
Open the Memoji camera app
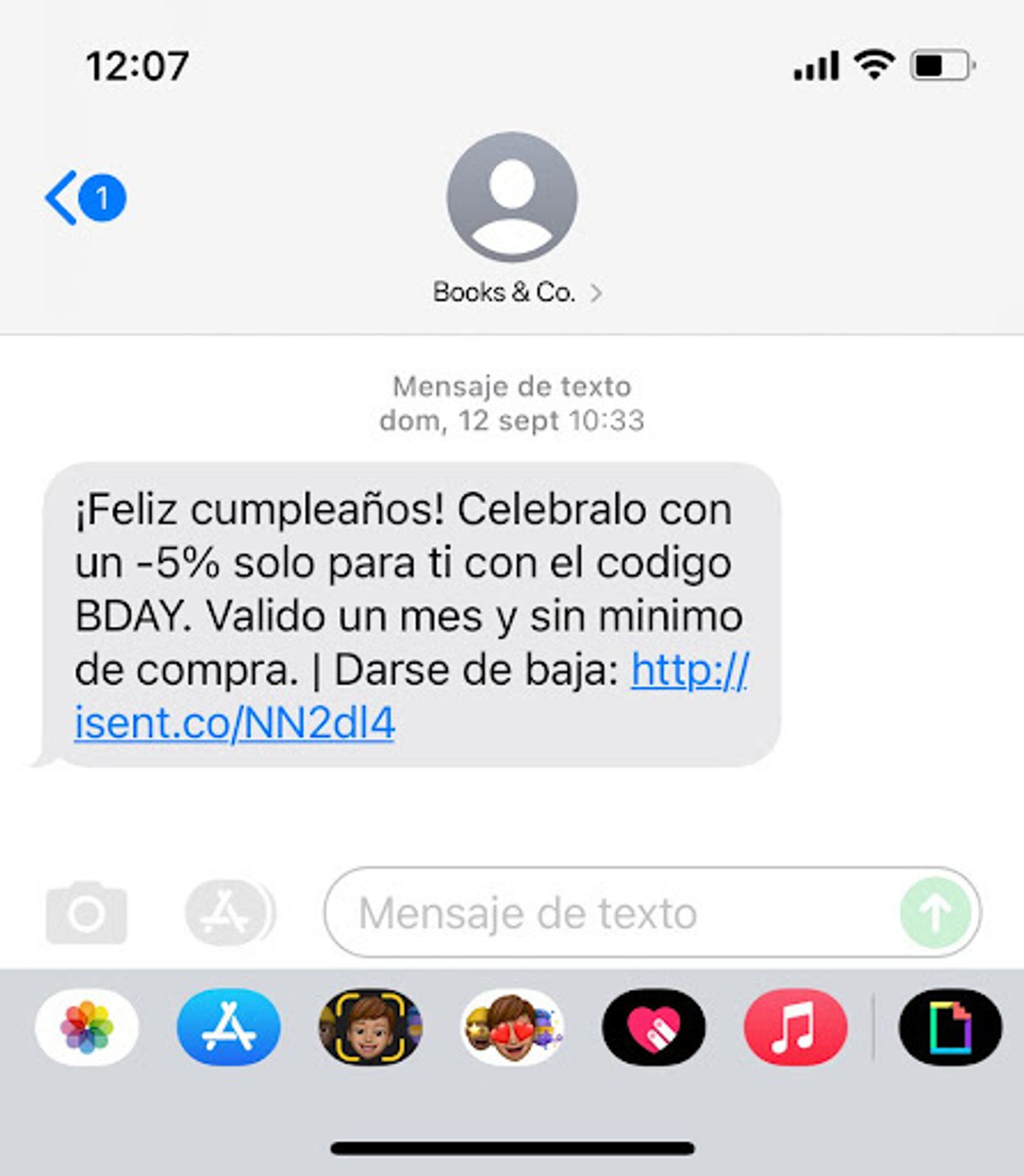tap(370, 1027)
